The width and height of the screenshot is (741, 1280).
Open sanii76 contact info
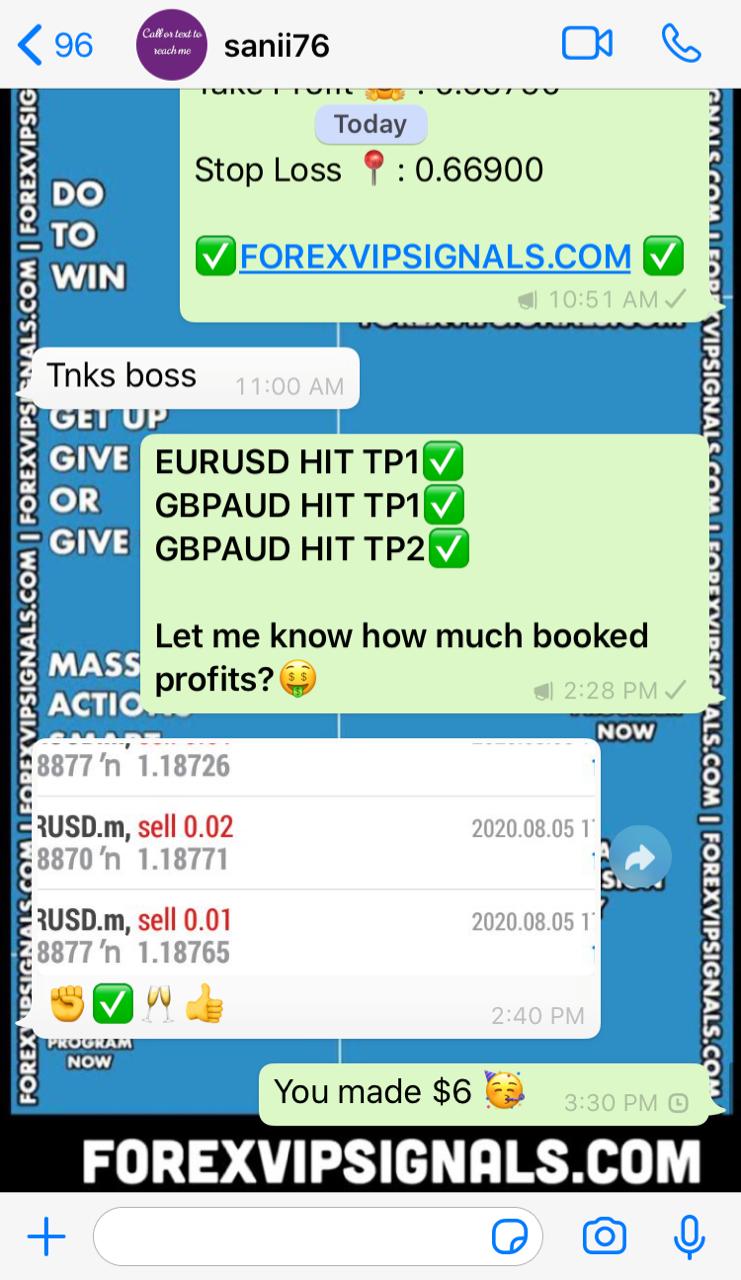point(276,45)
